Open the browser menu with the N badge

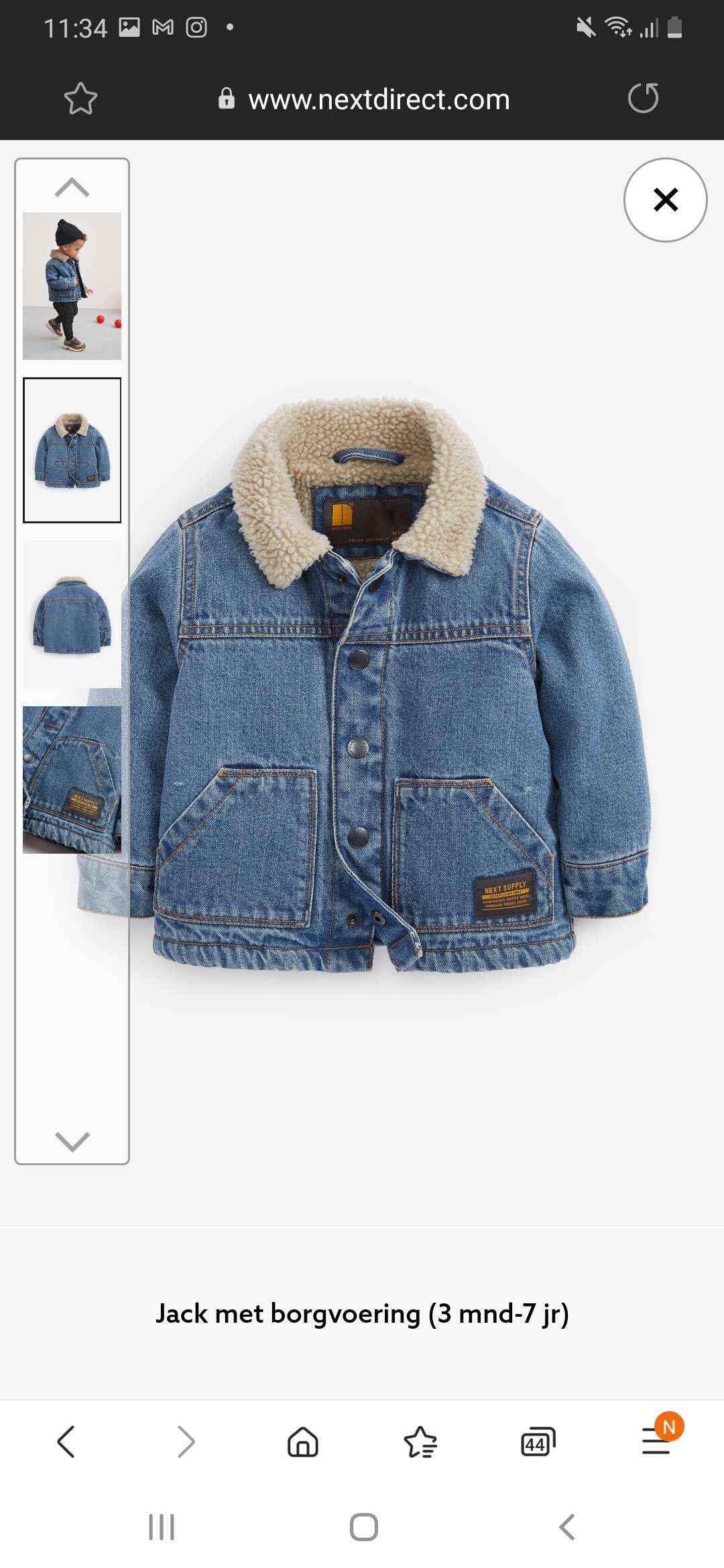click(659, 1436)
